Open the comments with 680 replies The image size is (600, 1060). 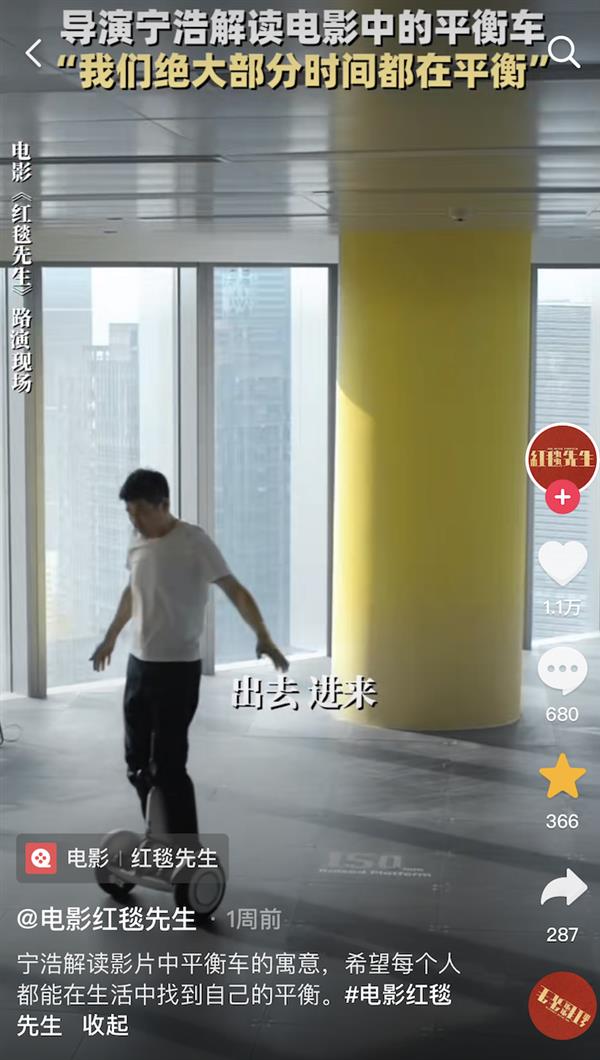(x=562, y=671)
